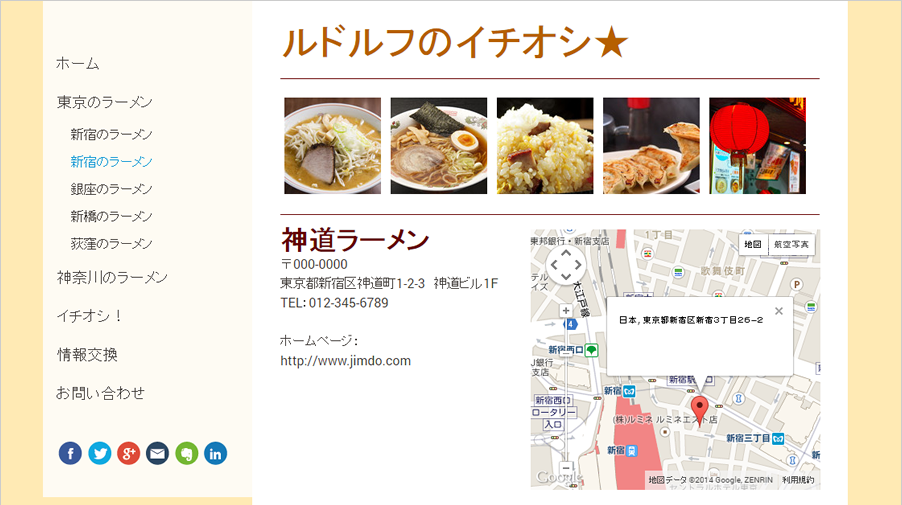The width and height of the screenshot is (902, 505).
Task: Share the page on Twitter
Action: click(99, 453)
